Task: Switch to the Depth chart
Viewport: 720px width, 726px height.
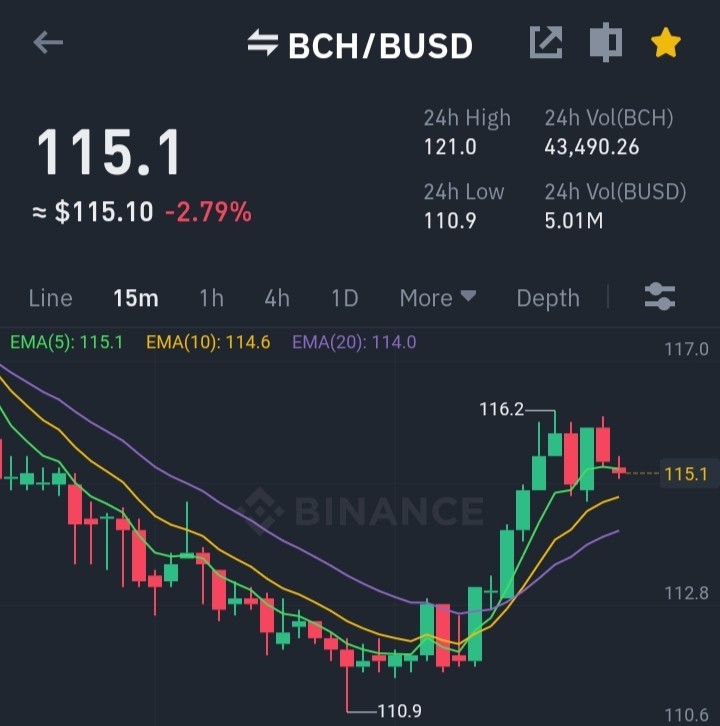Action: click(x=548, y=298)
